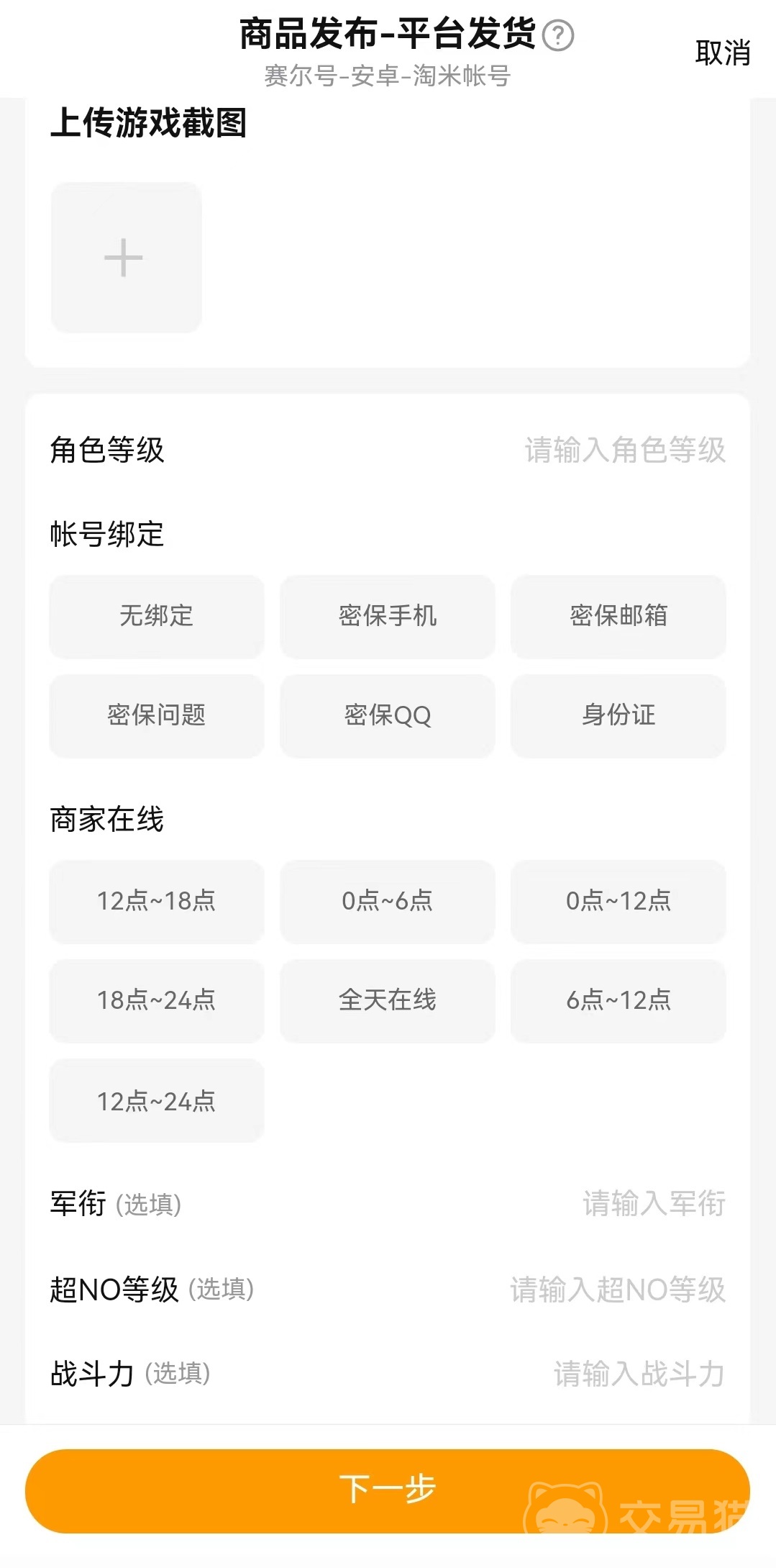Image resolution: width=776 pixels, height=1568 pixels.
Task: Pick 12点~24点 online hours
Action: 157,1101
